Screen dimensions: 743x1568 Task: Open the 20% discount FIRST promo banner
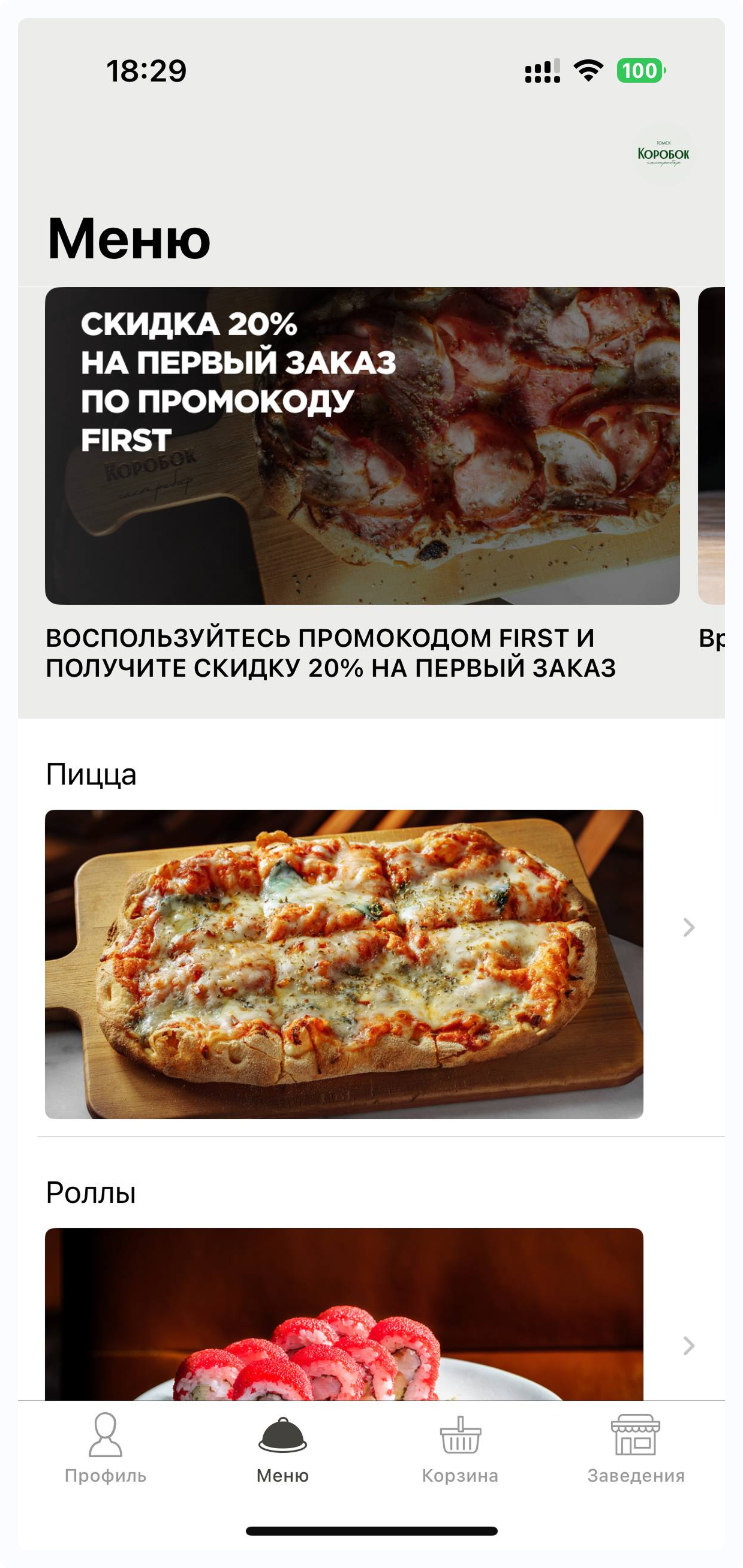[x=362, y=446]
